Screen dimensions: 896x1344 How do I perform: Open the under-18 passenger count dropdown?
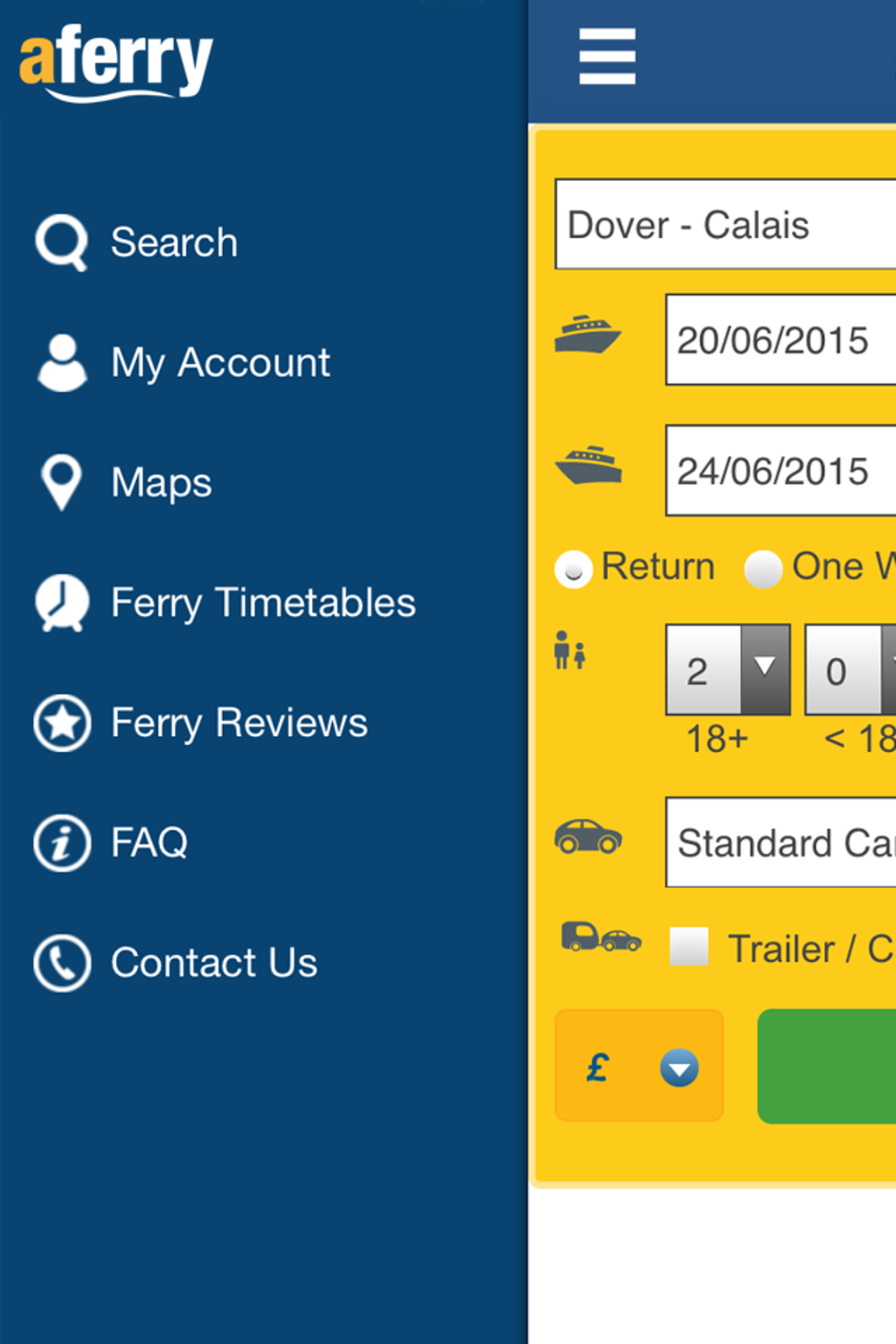tap(885, 669)
